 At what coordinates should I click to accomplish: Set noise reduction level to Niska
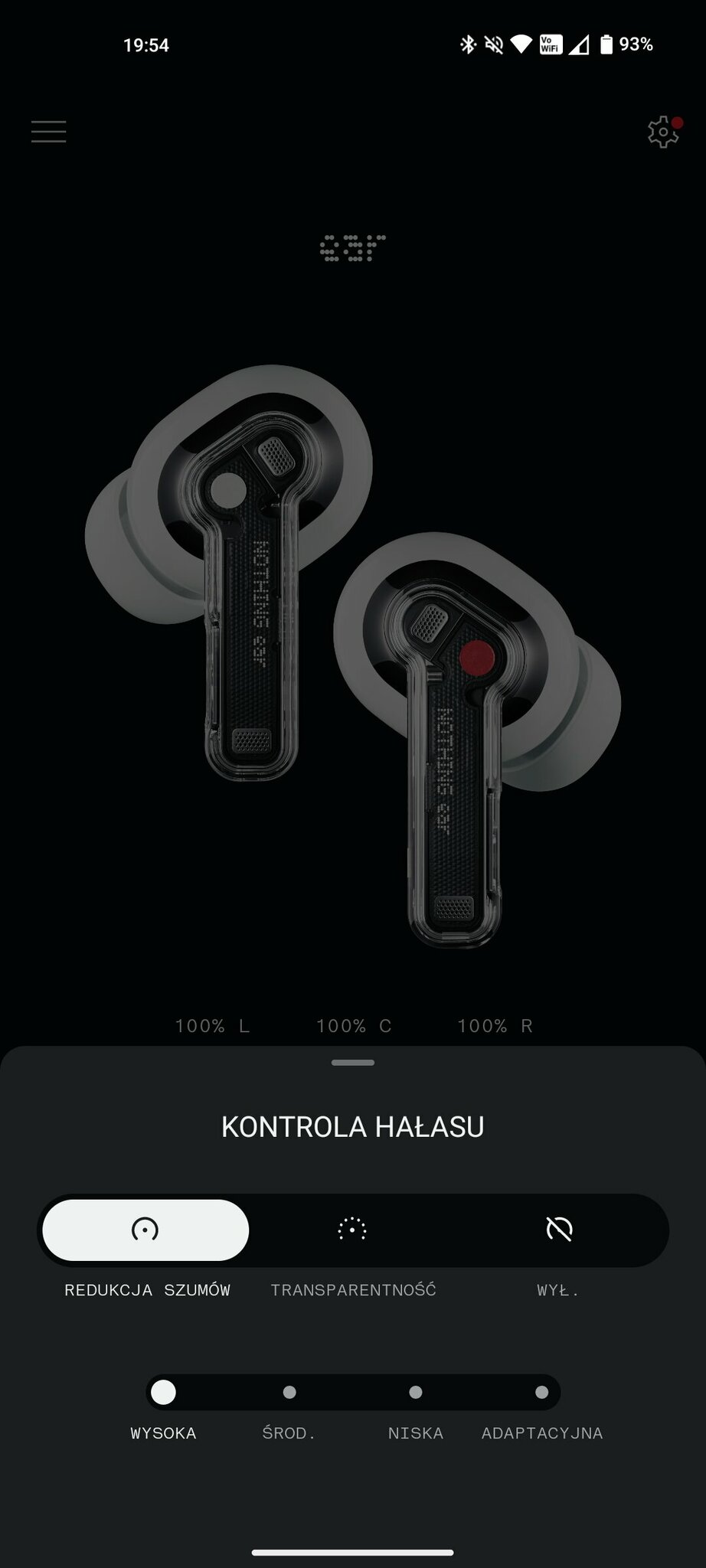[x=416, y=1392]
